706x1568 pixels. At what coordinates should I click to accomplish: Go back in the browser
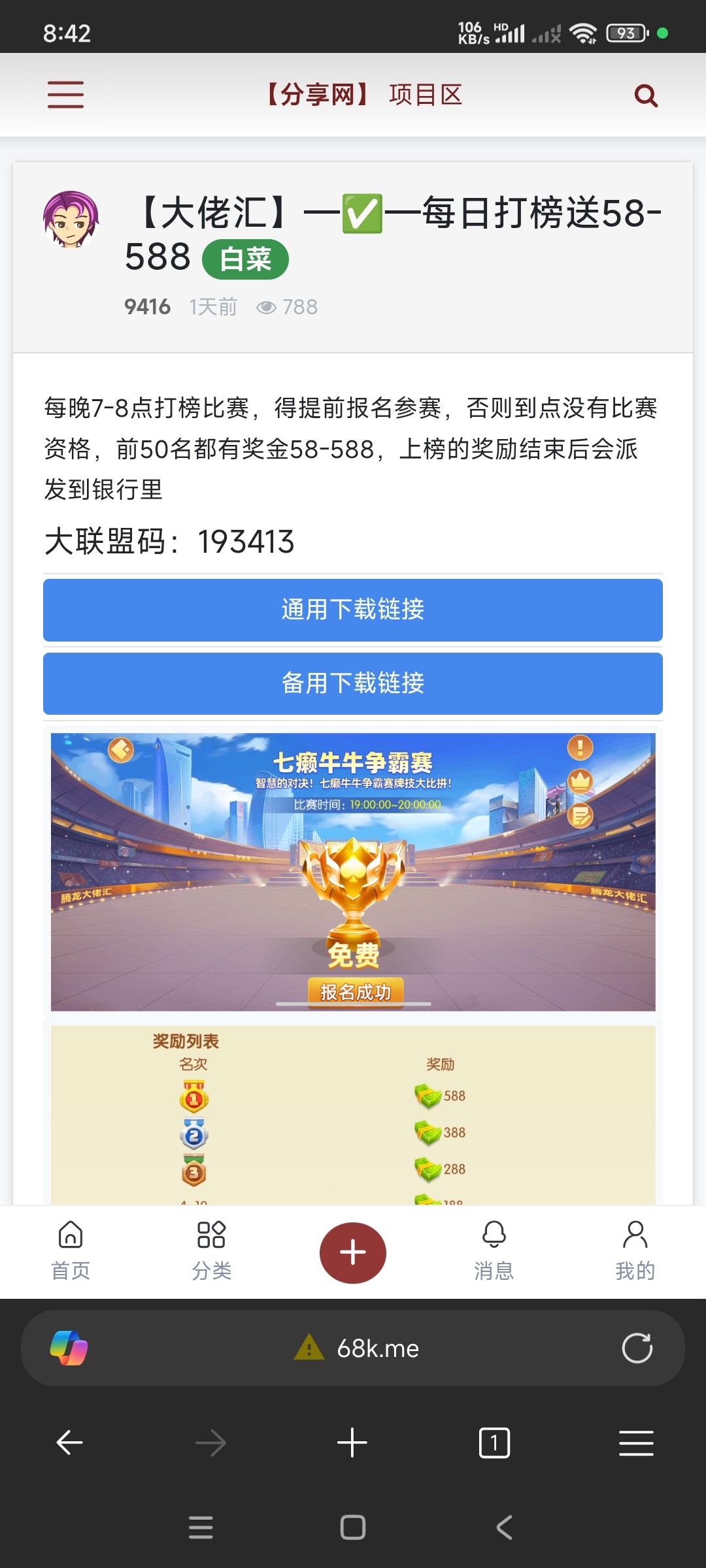pyautogui.click(x=69, y=1443)
